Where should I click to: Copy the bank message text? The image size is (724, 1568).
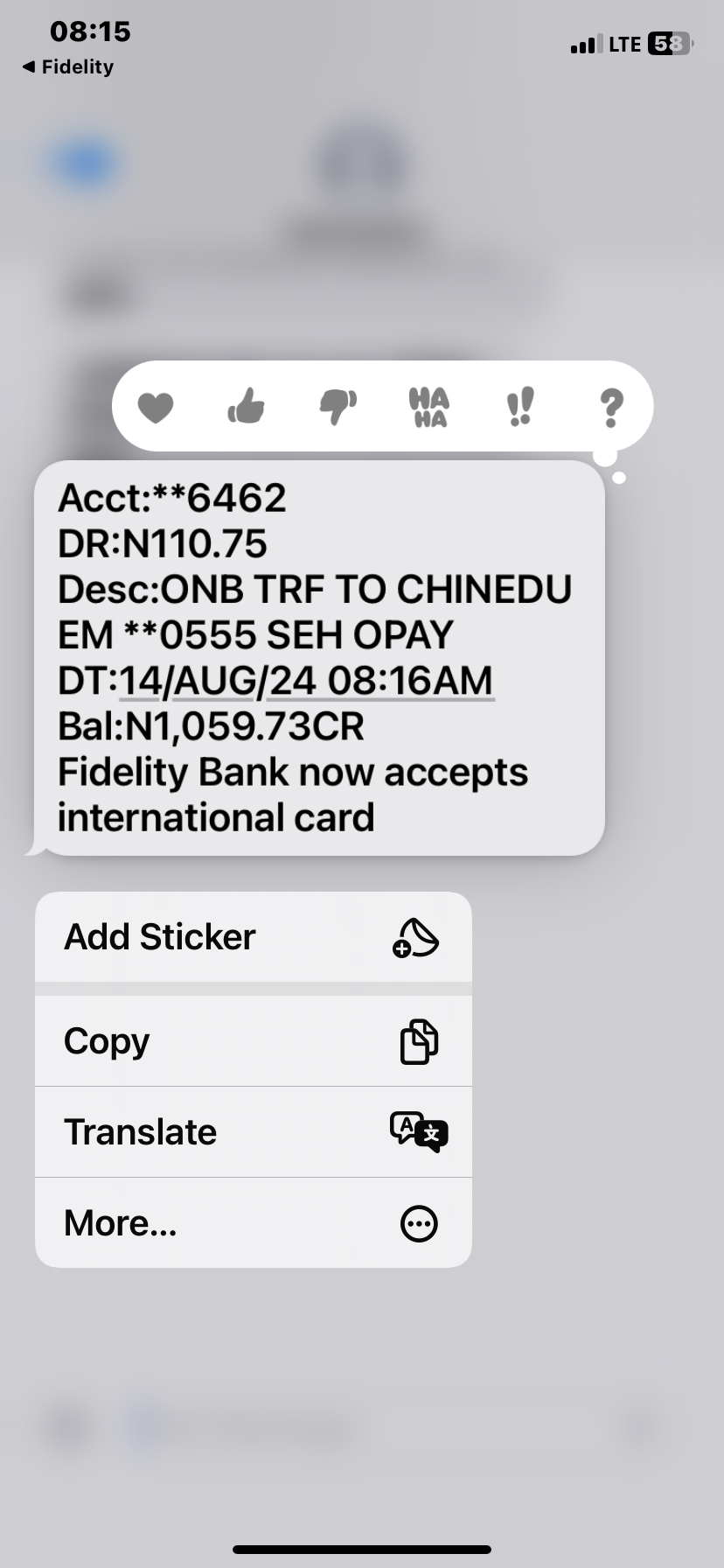(253, 1041)
